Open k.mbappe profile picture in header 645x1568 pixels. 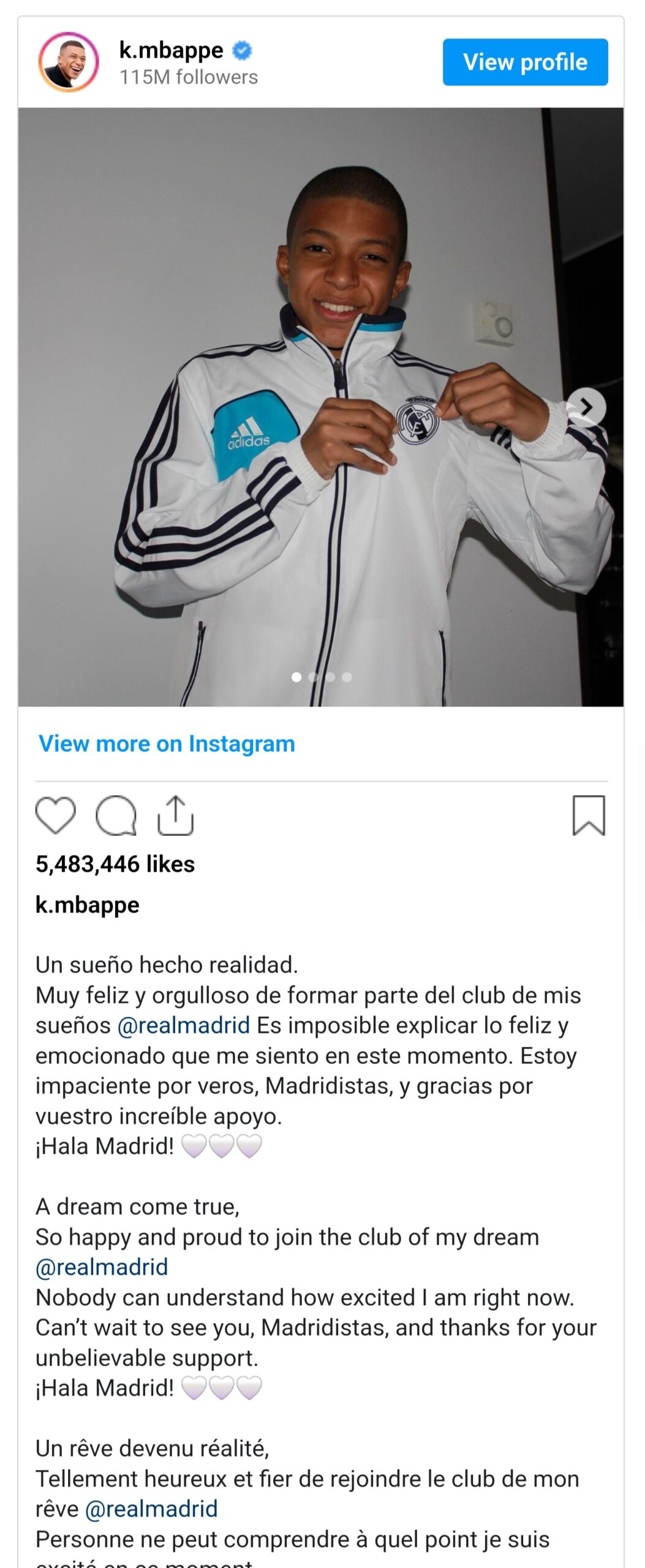coord(69,62)
